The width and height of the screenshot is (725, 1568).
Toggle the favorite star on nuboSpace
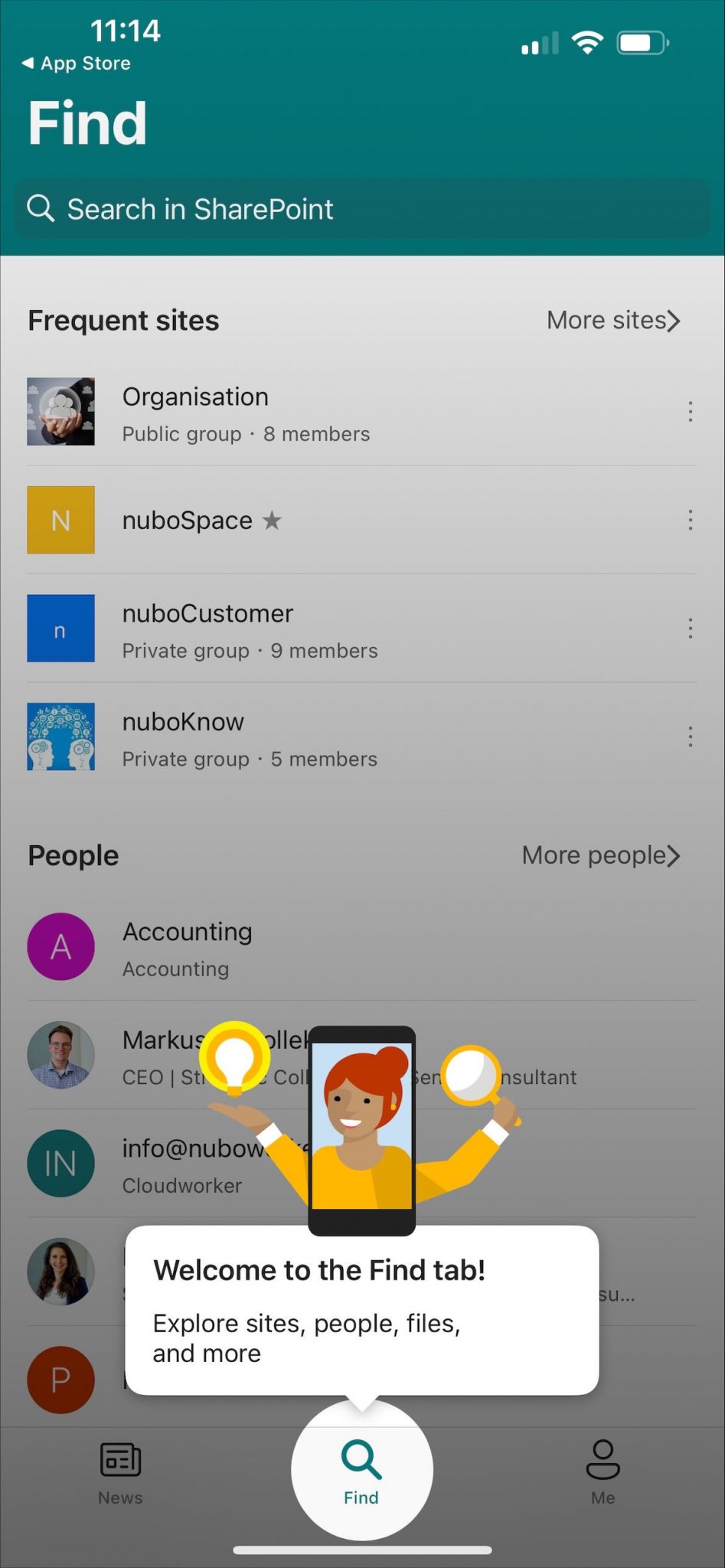273,521
